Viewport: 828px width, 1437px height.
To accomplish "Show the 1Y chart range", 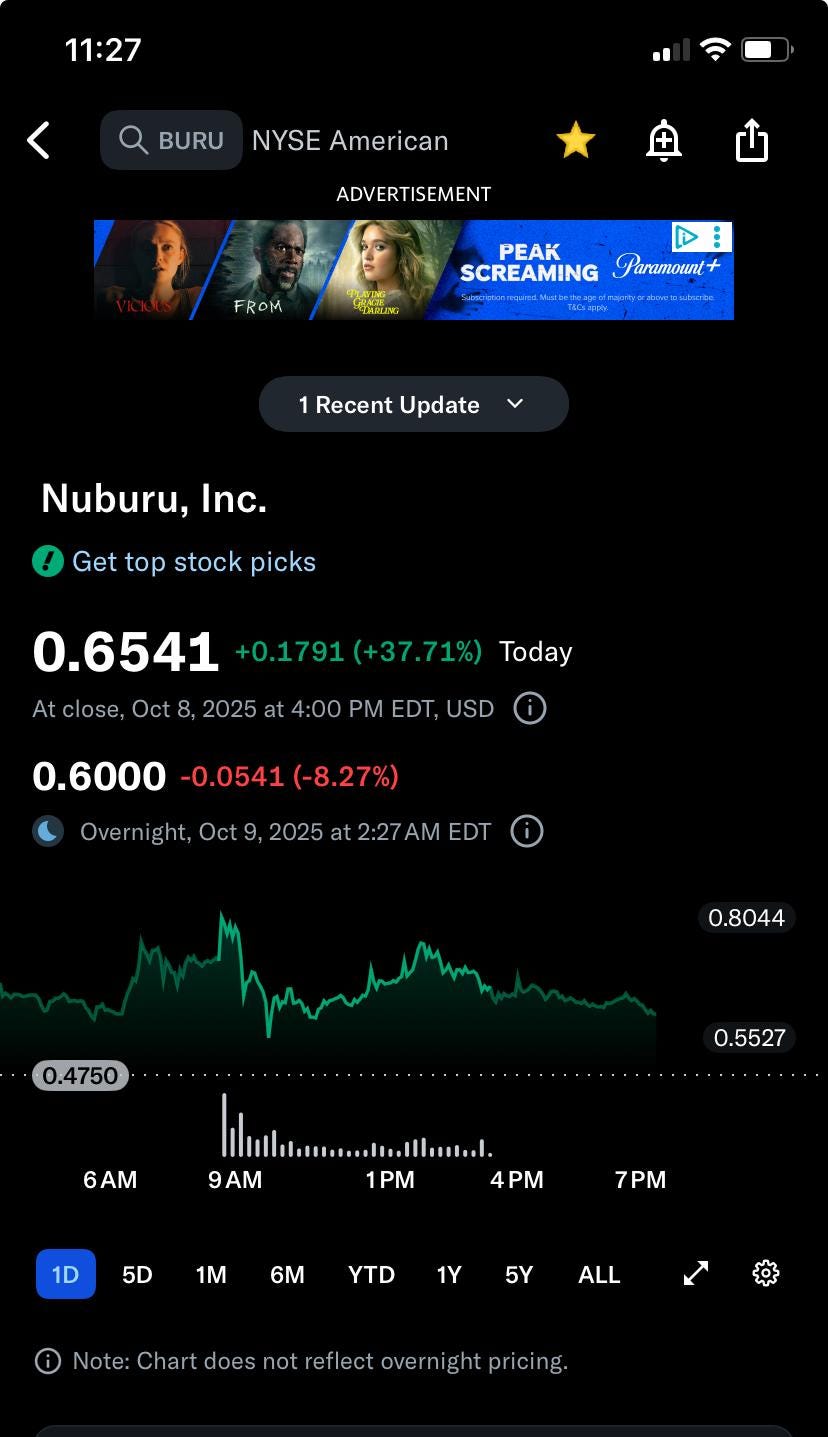I will click(449, 1274).
